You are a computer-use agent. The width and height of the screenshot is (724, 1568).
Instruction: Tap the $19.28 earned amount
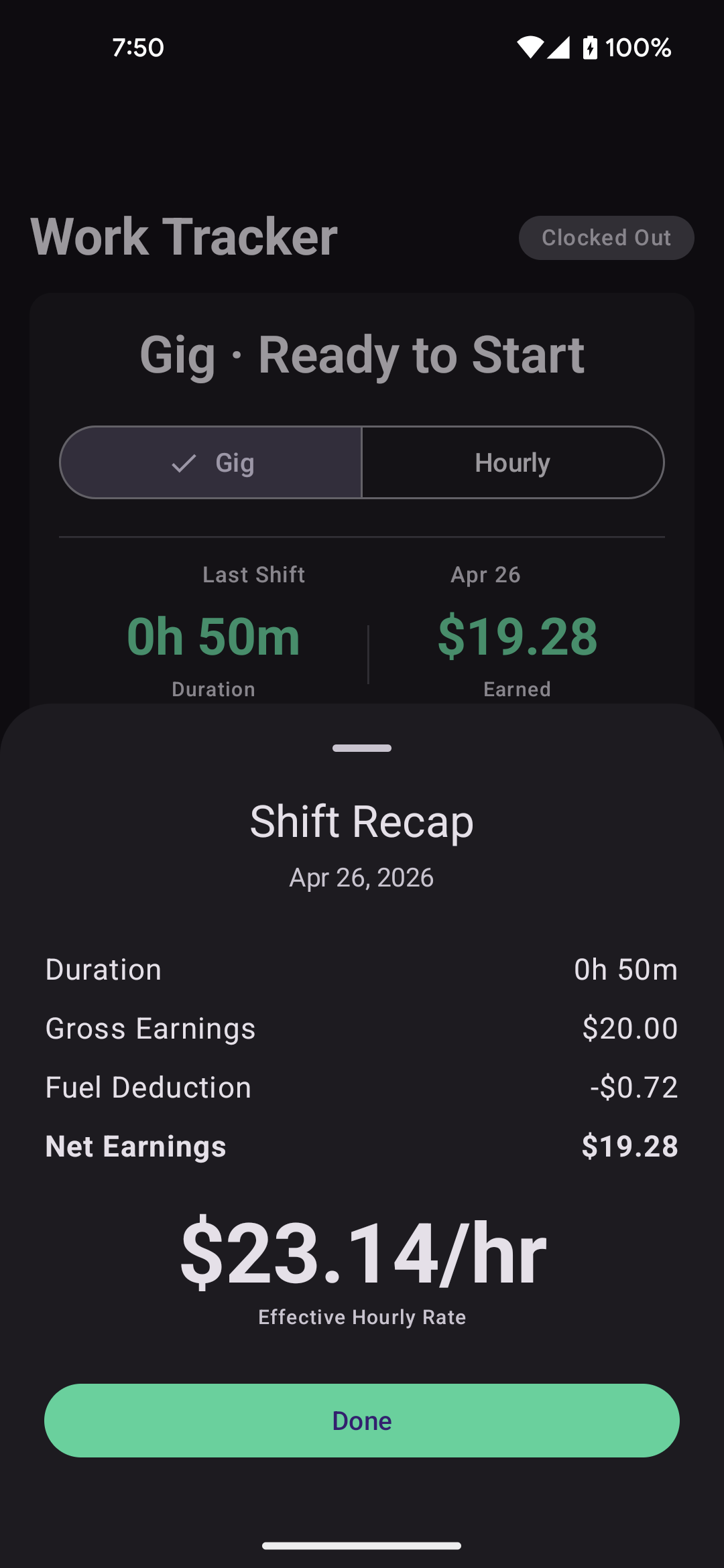[517, 635]
